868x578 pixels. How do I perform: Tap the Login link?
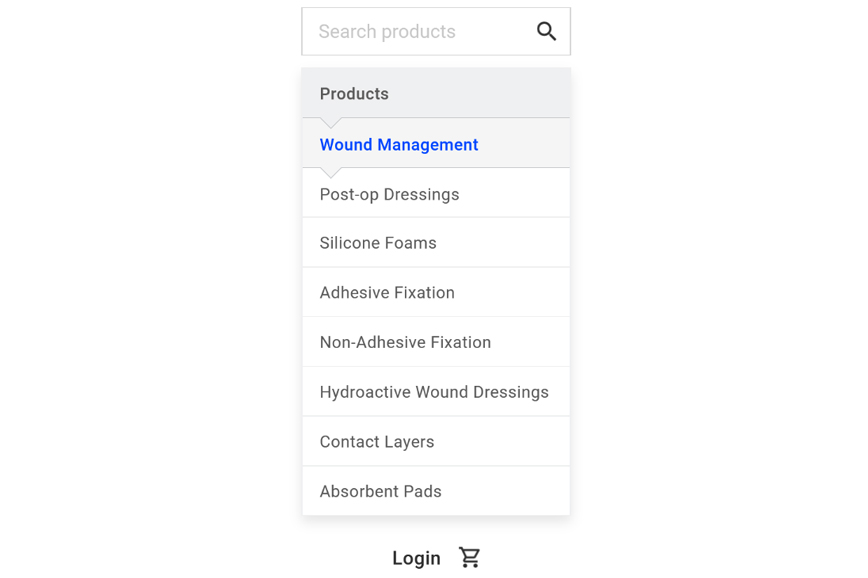click(416, 558)
